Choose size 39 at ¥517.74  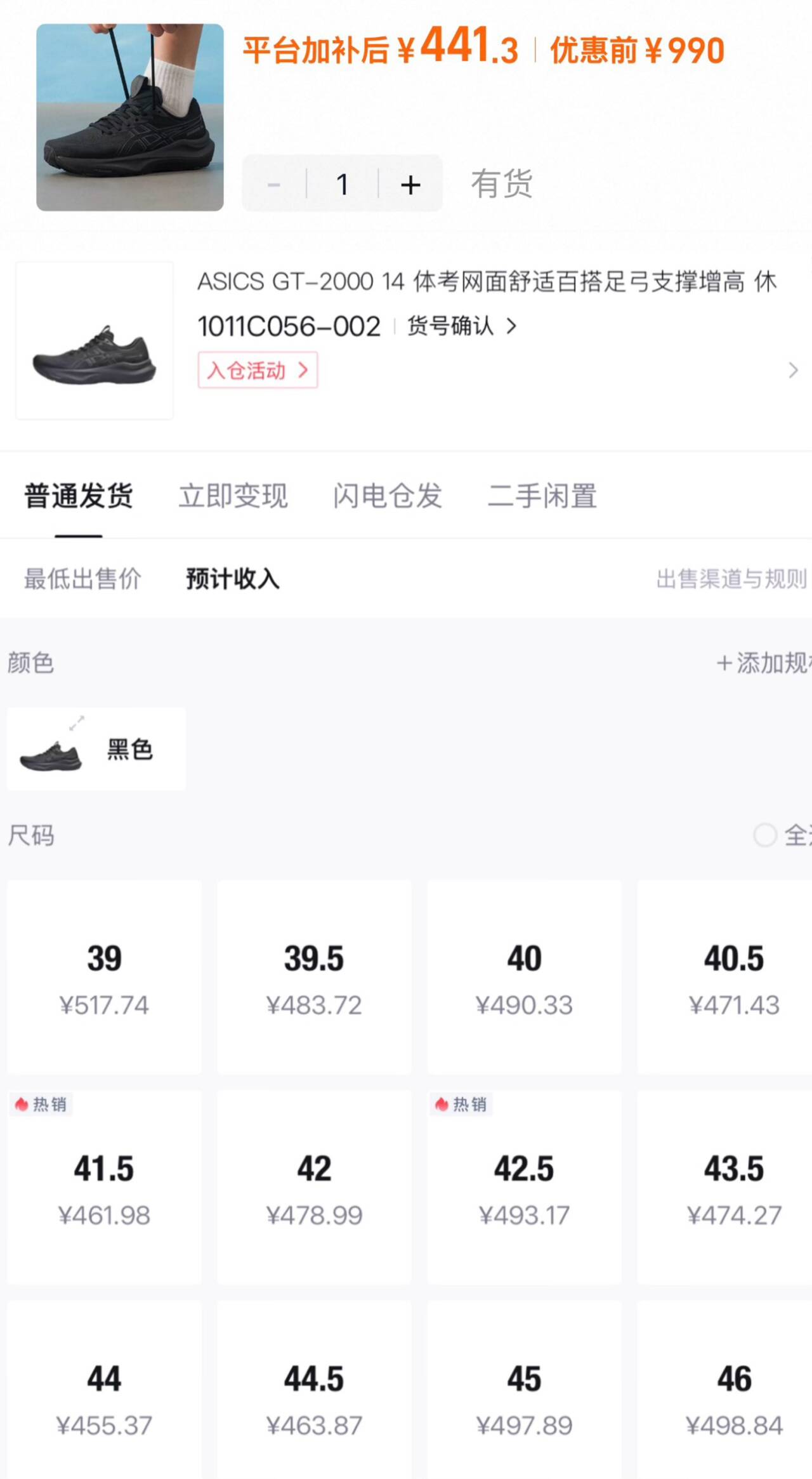pyautogui.click(x=104, y=977)
